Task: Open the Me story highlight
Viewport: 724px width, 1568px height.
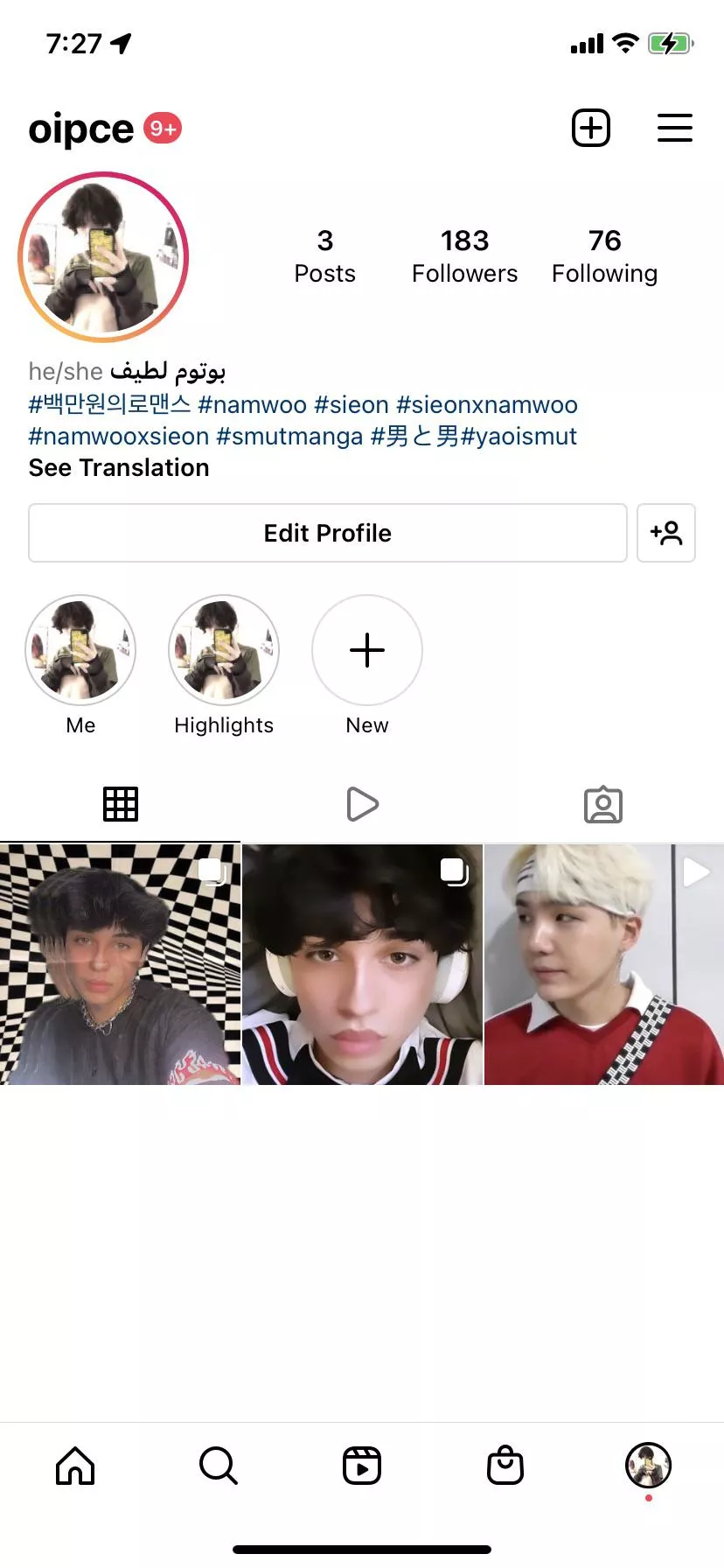Action: 80,650
